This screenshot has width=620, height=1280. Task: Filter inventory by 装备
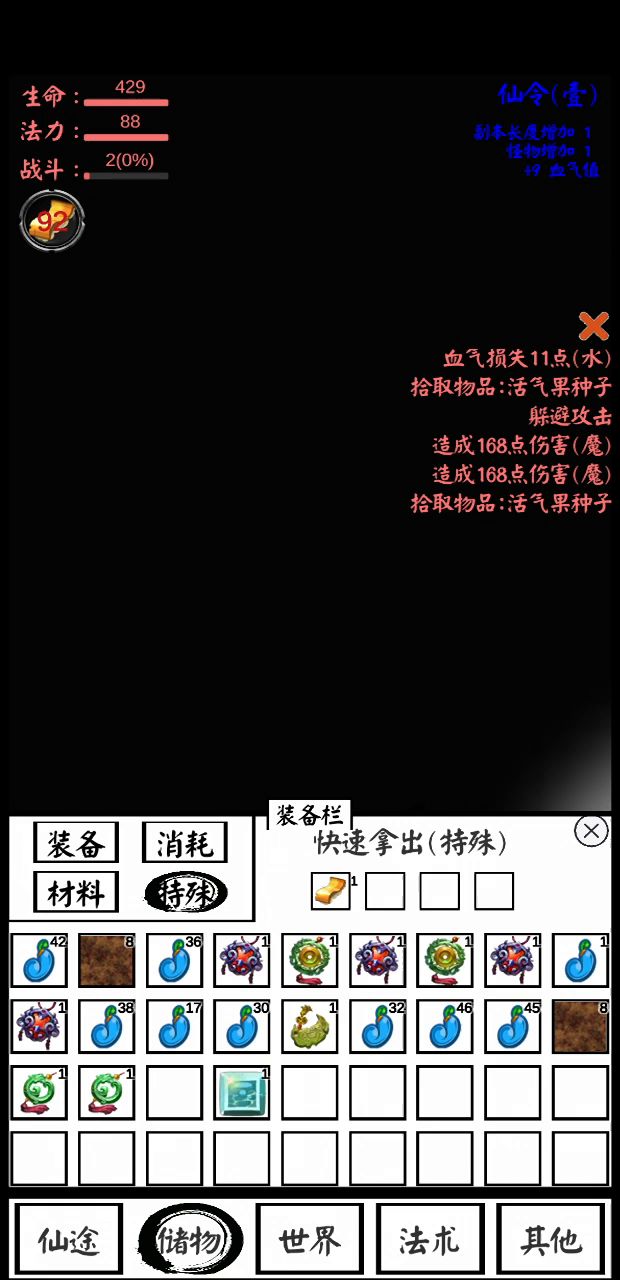tap(76, 843)
